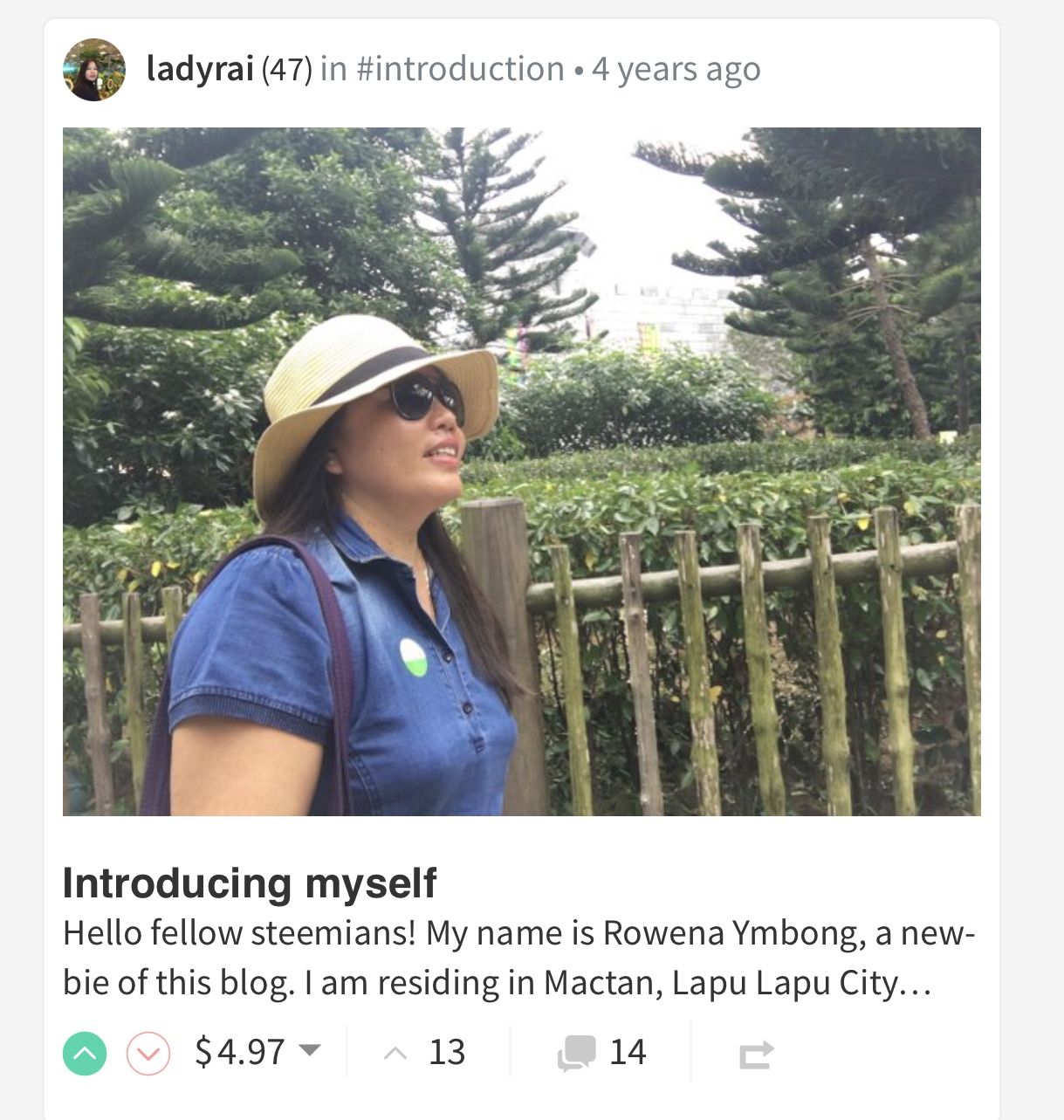Open the post's cover photo
The width and height of the screenshot is (1064, 1120).
521,471
